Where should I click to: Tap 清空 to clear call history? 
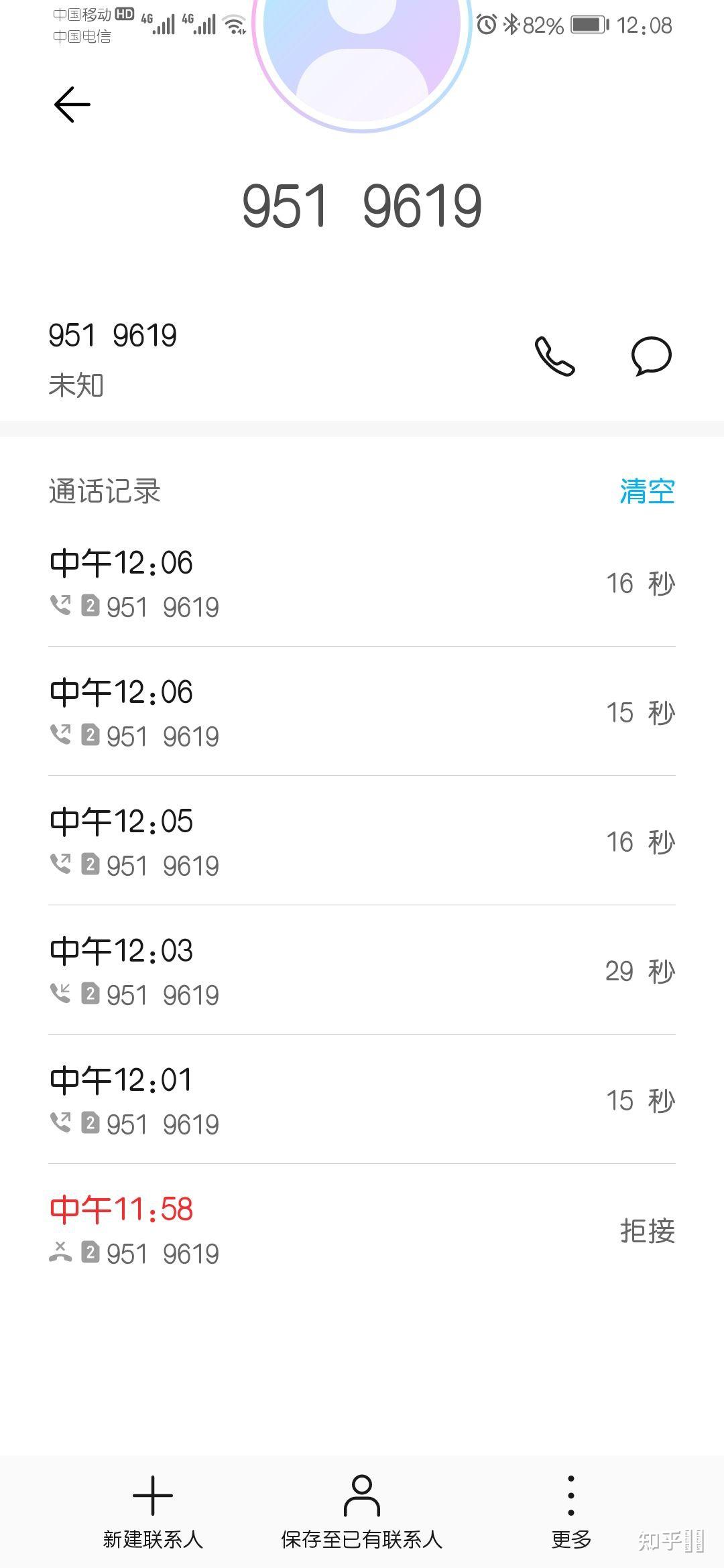pyautogui.click(x=646, y=491)
